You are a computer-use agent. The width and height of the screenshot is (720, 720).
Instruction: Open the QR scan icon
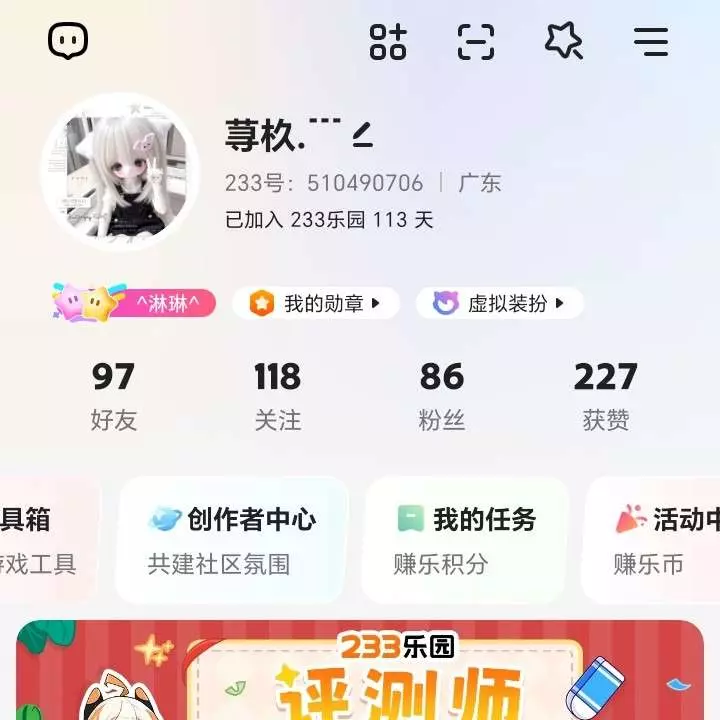point(476,41)
